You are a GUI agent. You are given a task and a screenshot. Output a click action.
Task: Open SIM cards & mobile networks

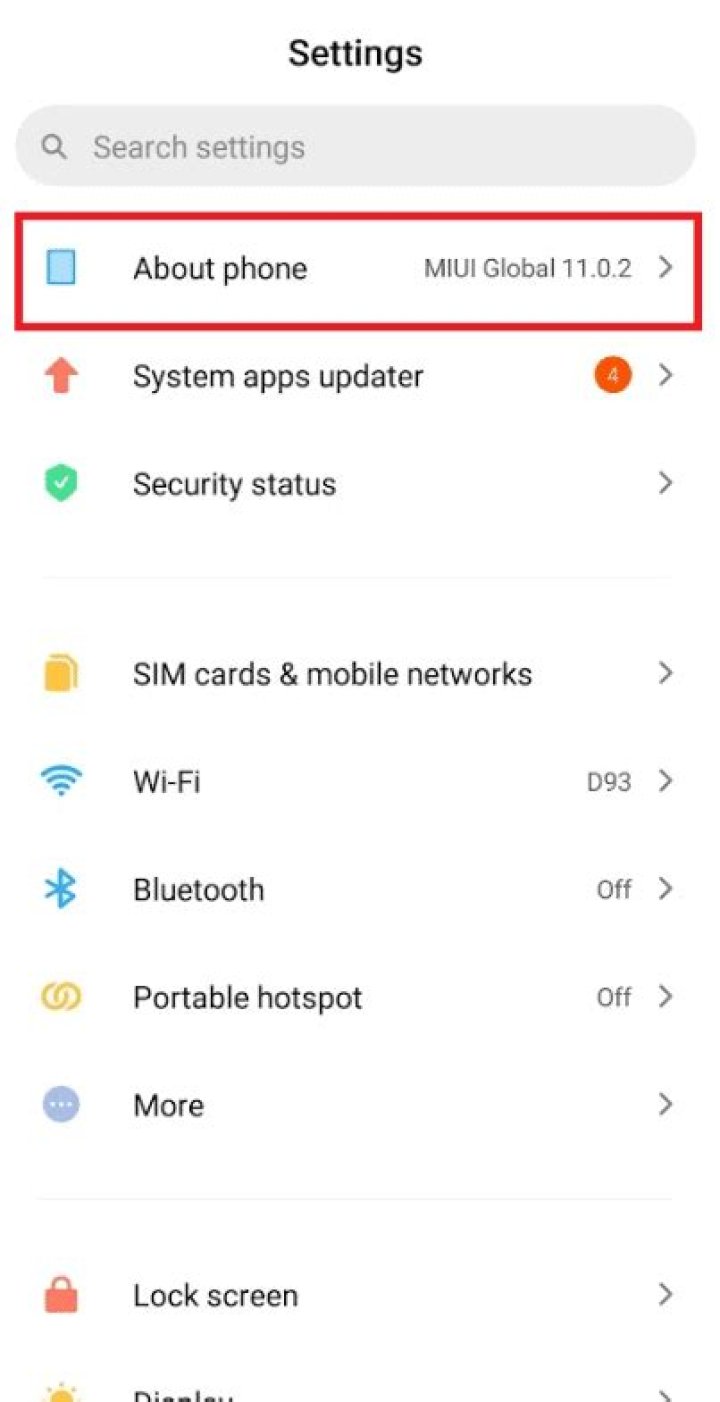[x=357, y=673]
